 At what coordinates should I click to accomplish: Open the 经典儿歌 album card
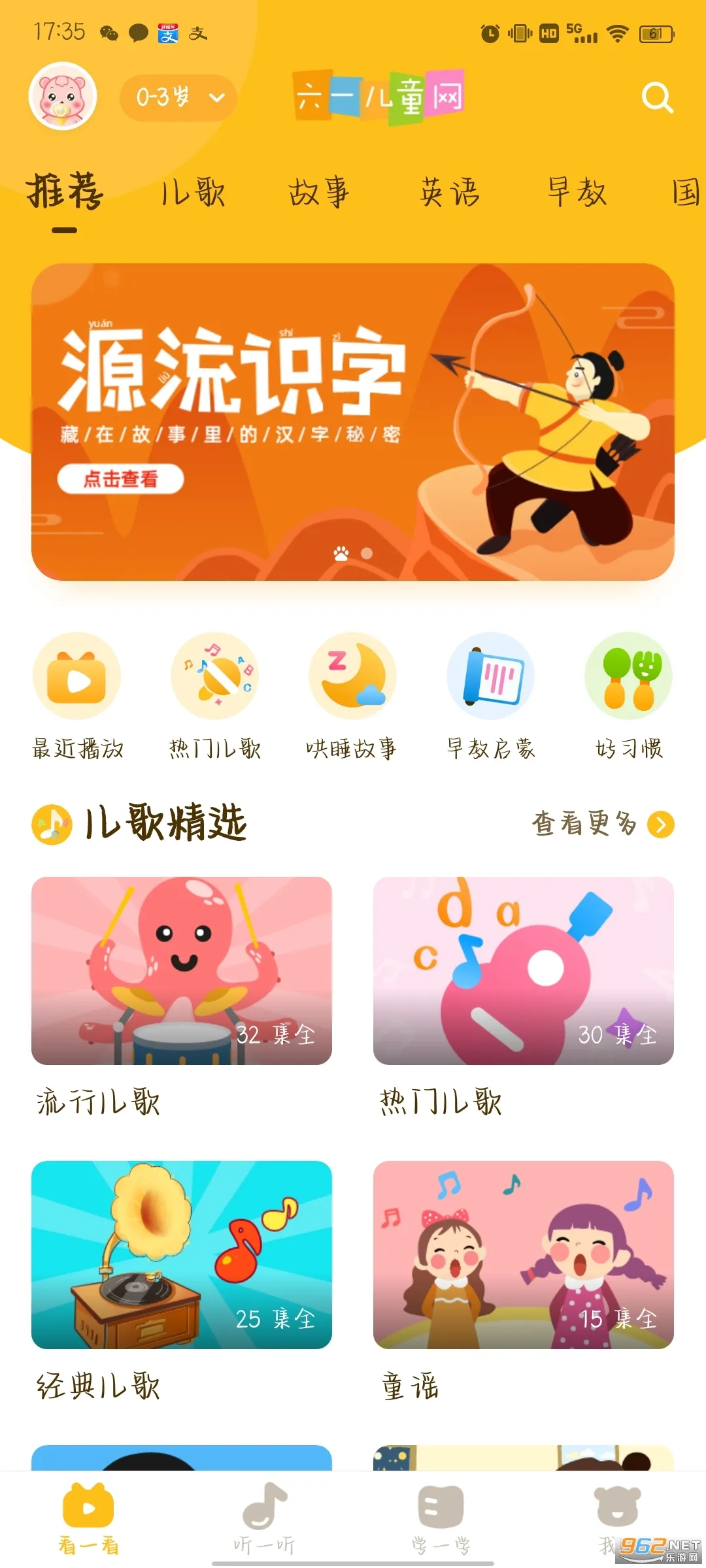182,1254
